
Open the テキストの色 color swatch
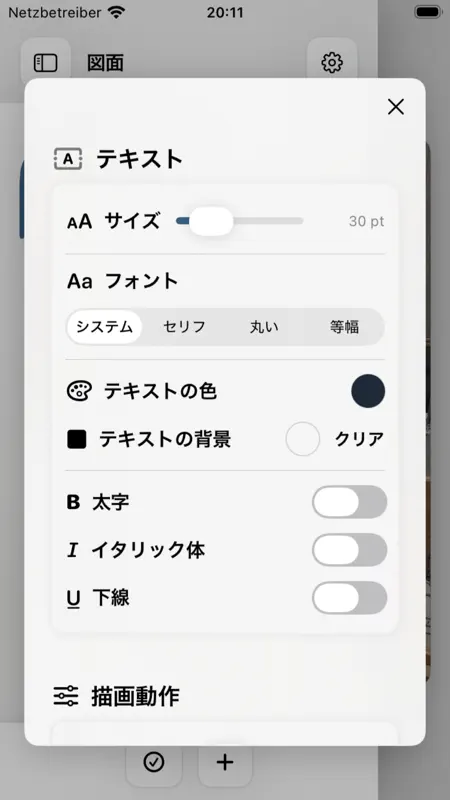coord(368,391)
